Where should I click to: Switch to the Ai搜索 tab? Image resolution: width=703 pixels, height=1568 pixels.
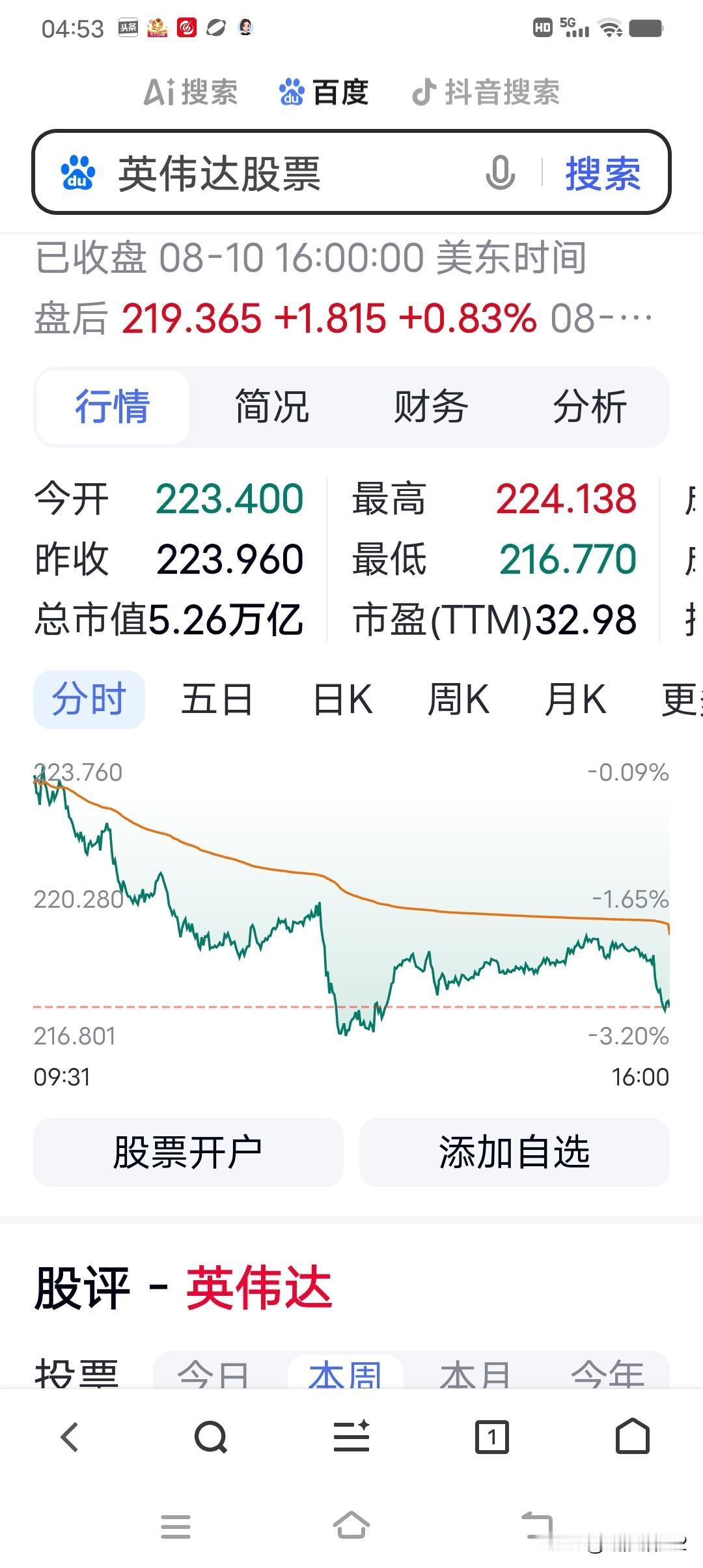coord(191,92)
